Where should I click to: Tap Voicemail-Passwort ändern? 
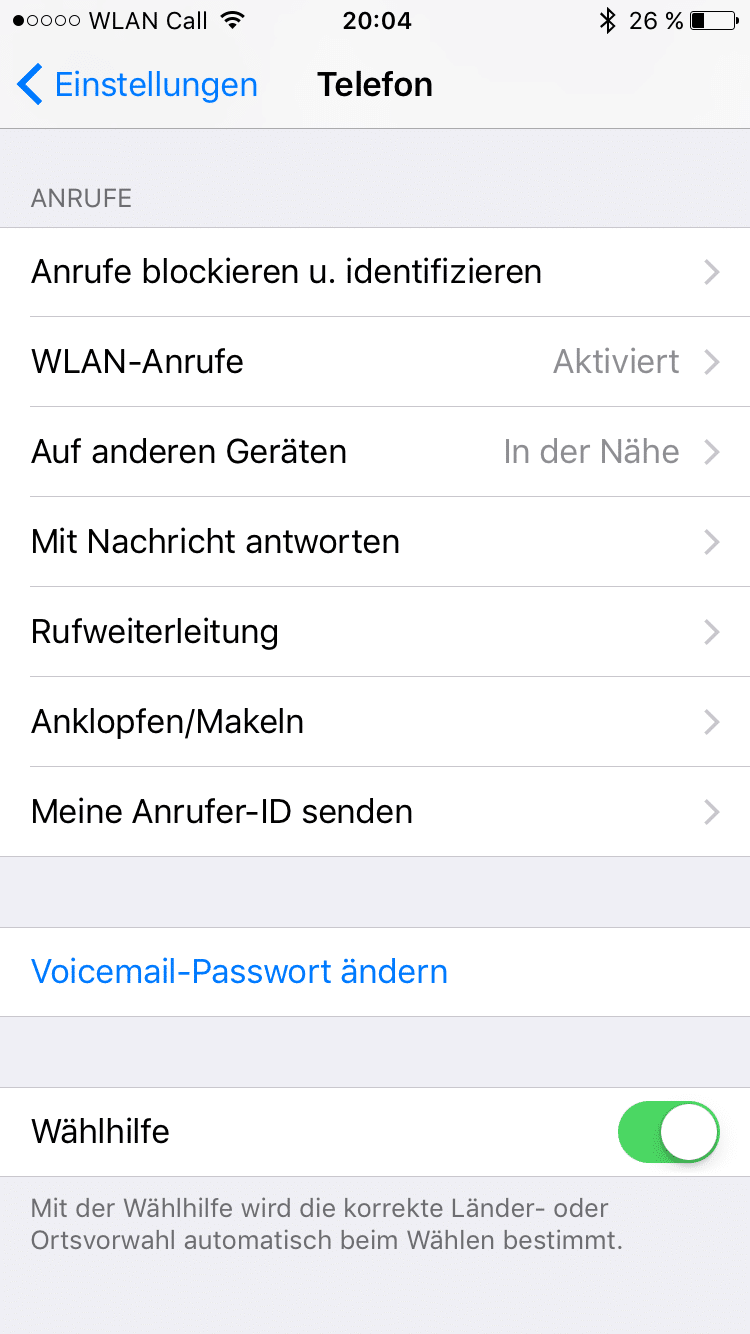click(240, 972)
